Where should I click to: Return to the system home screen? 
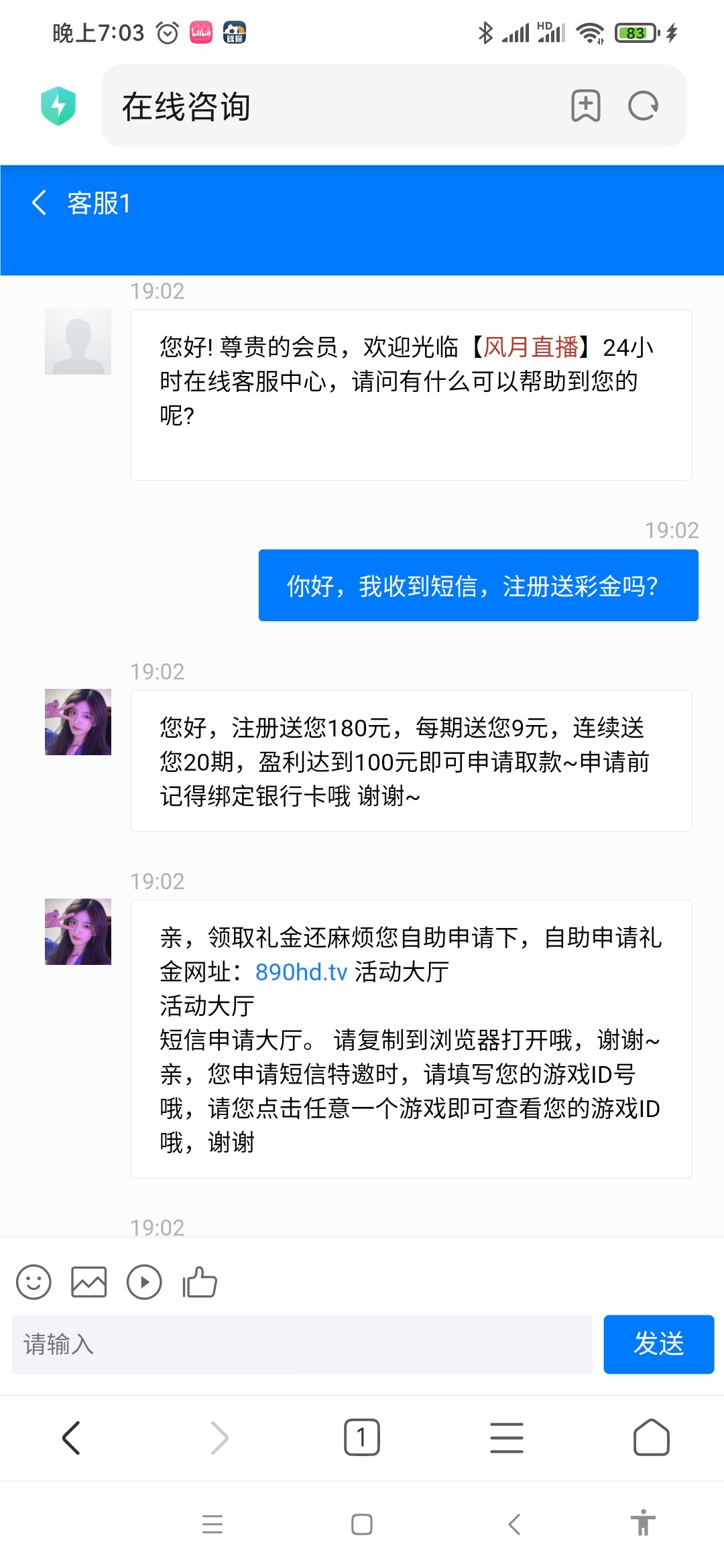tap(362, 1524)
